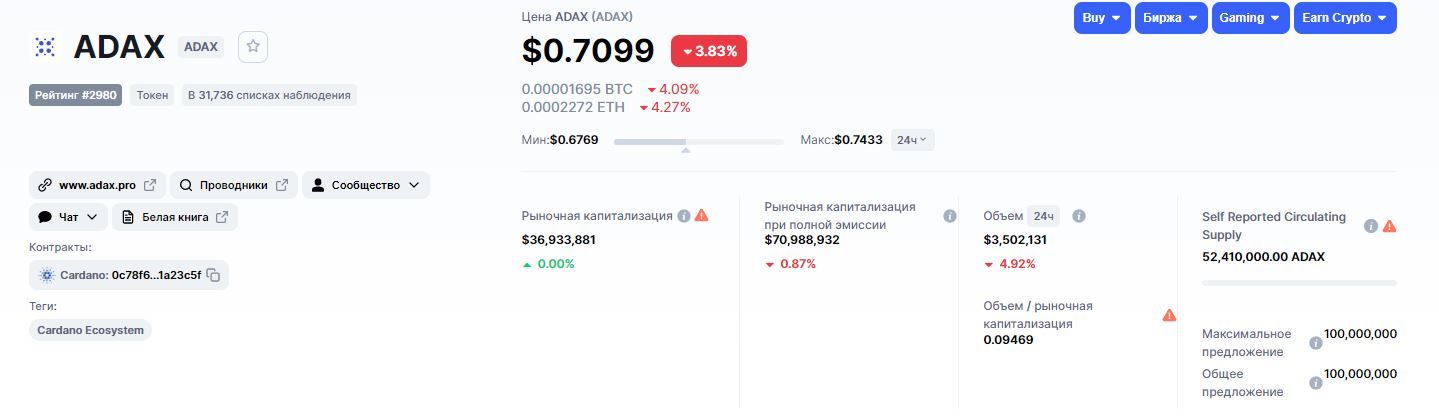Show info about Общее предложение

[1316, 383]
